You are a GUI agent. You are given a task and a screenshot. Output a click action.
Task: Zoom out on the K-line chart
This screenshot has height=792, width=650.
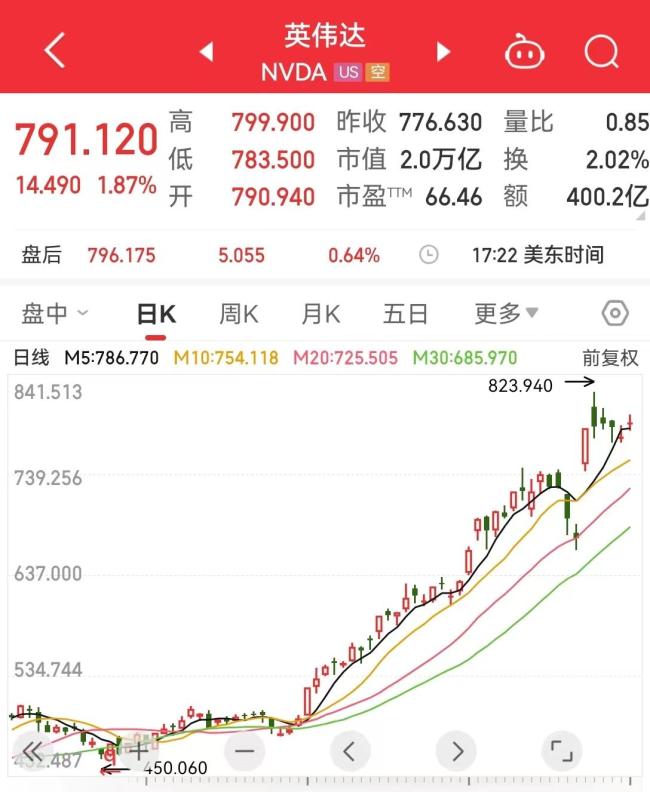pos(245,750)
